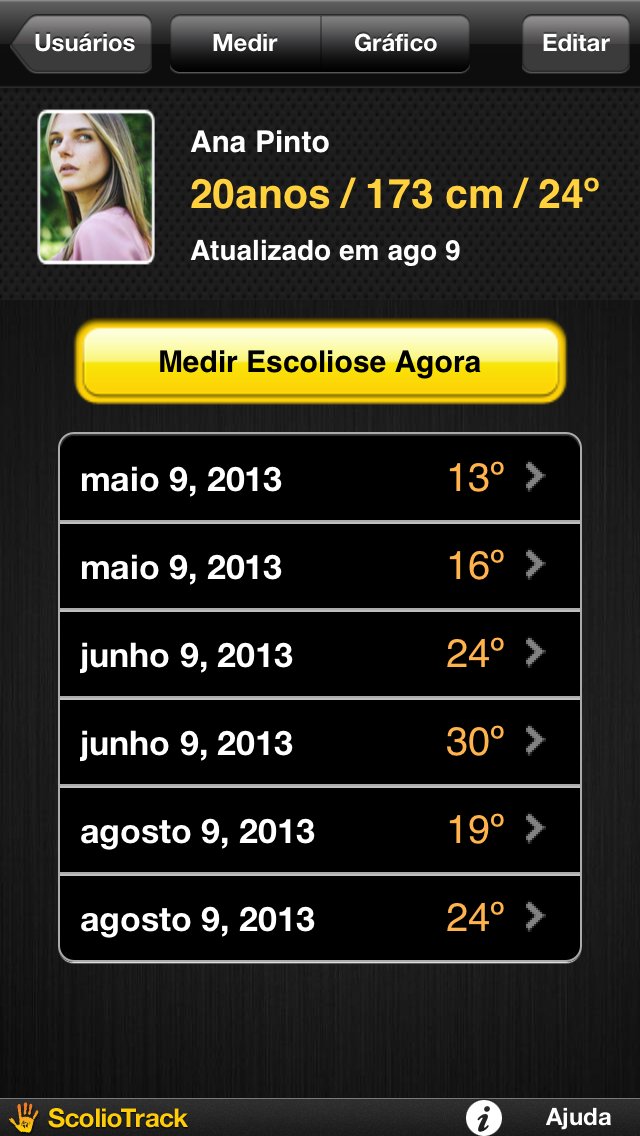Image resolution: width=640 pixels, height=1136 pixels.
Task: Go back to the Usuários list
Action: pos(82,44)
